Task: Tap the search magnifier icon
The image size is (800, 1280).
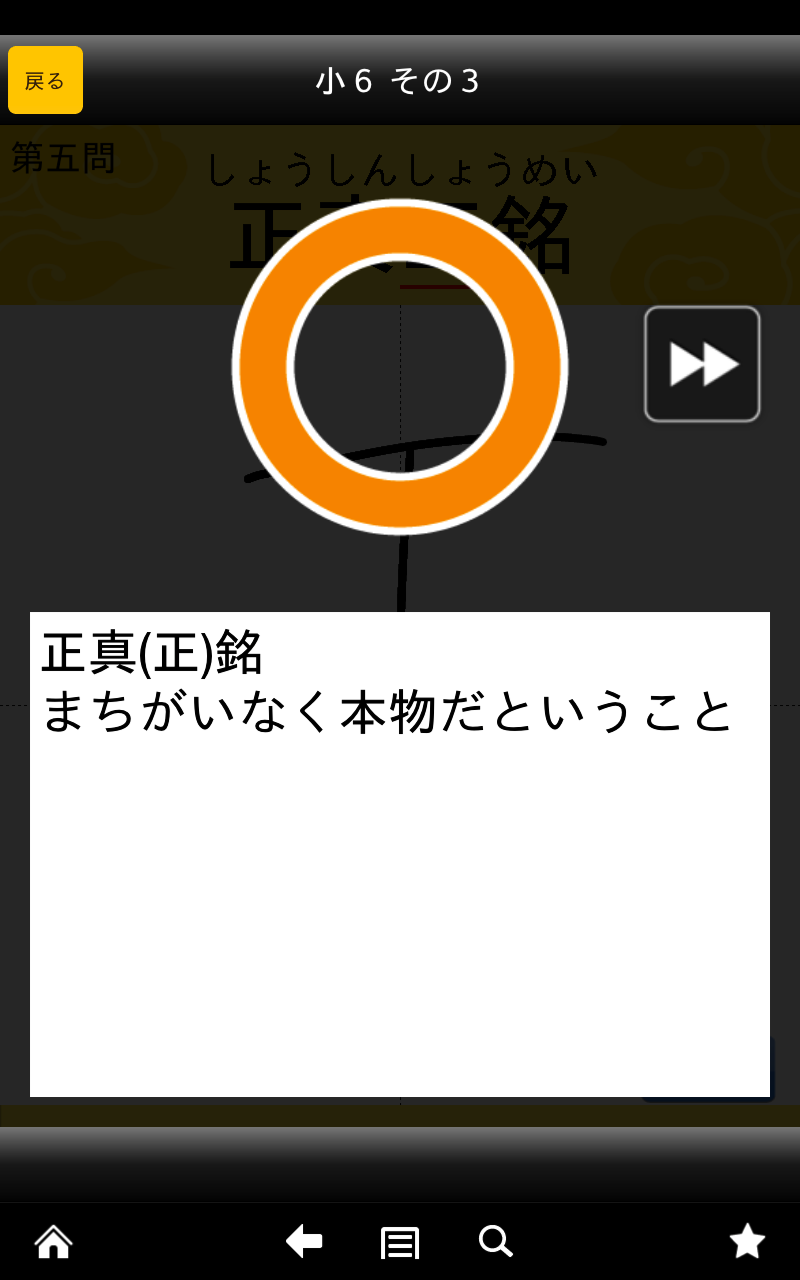Action: point(494,1241)
